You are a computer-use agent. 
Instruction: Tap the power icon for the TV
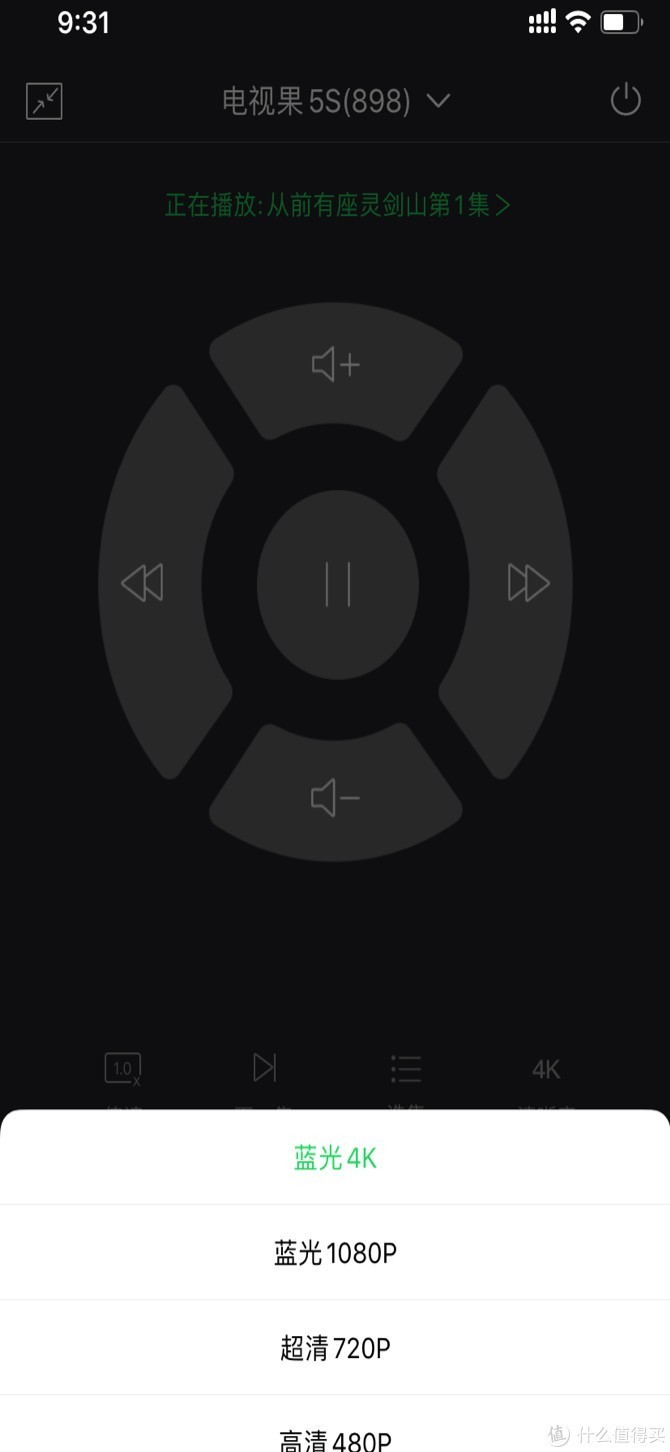coord(625,100)
